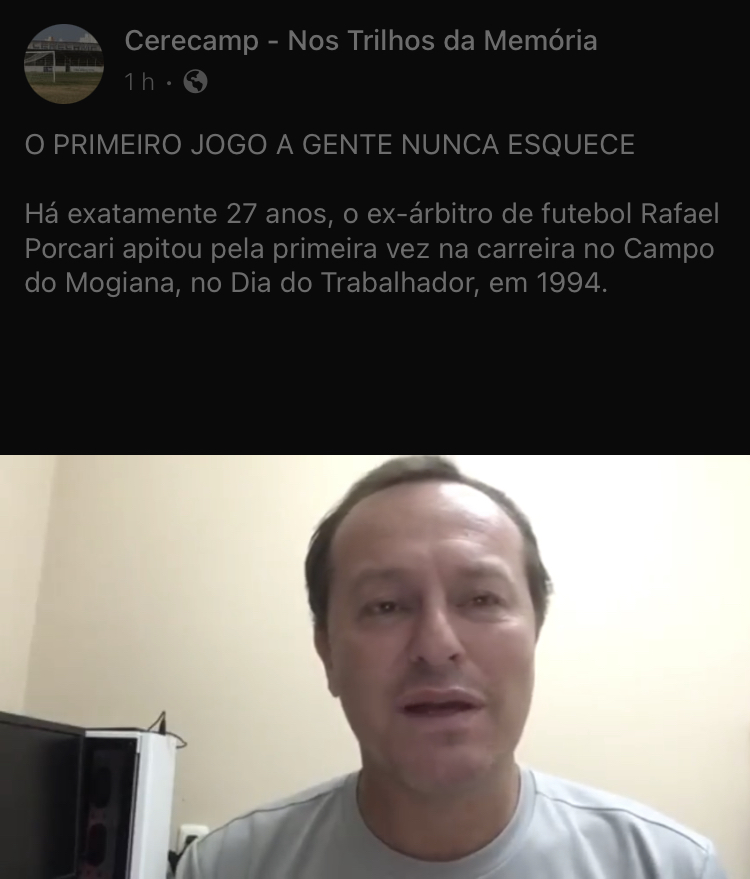Screen dimensions: 750x879
Task: Open Cerecamp - Nos Trilhos da Memória page
Action: [360, 41]
